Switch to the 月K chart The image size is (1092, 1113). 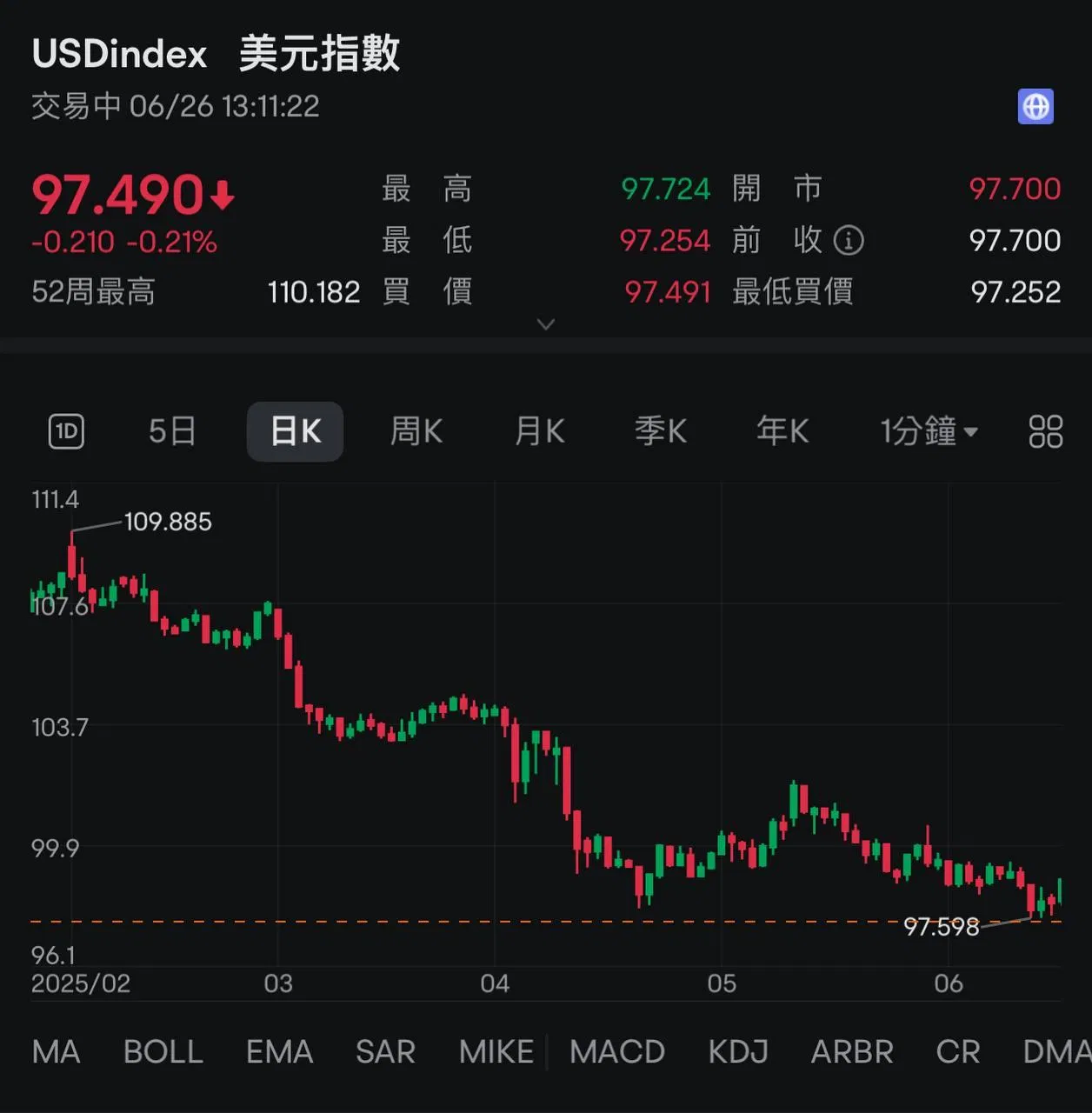pos(539,431)
